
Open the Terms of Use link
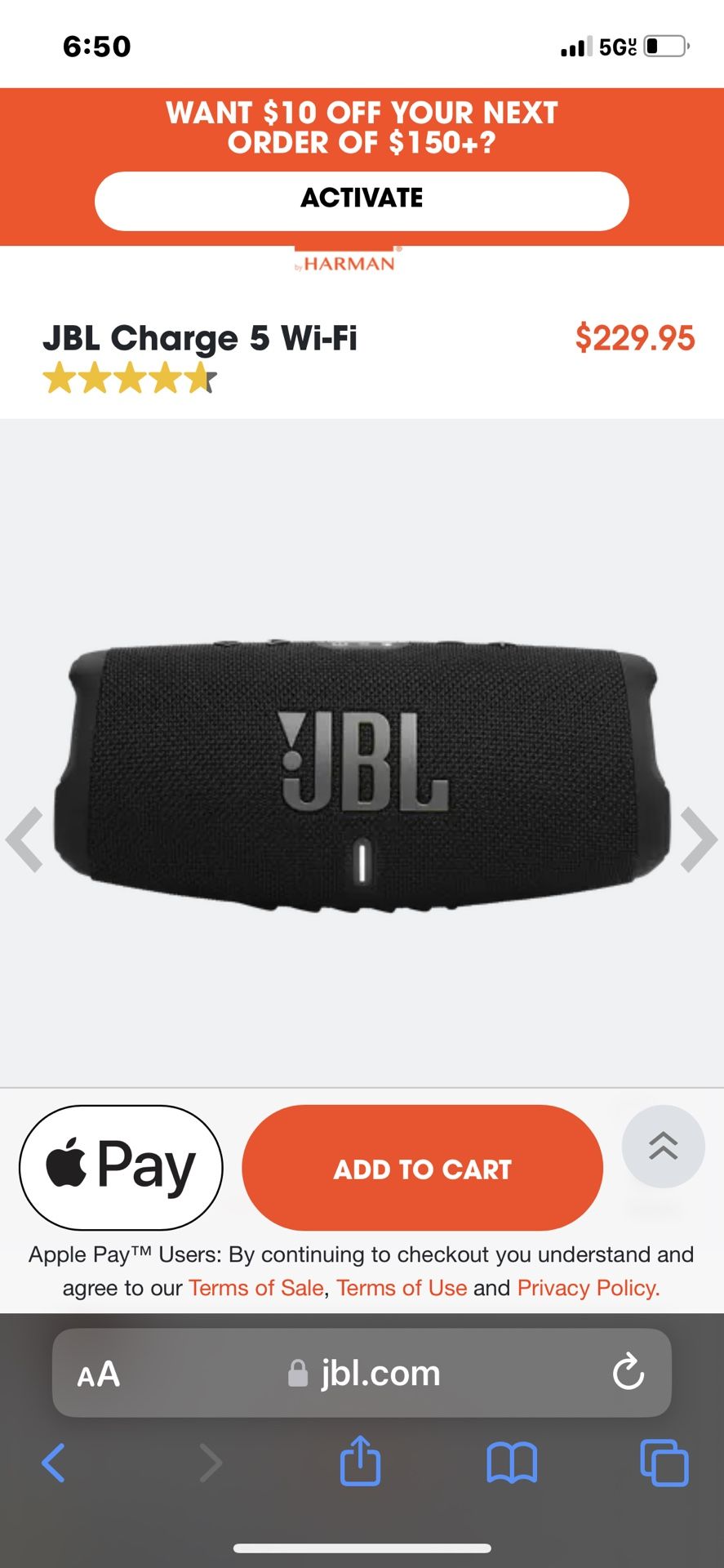click(x=402, y=1288)
